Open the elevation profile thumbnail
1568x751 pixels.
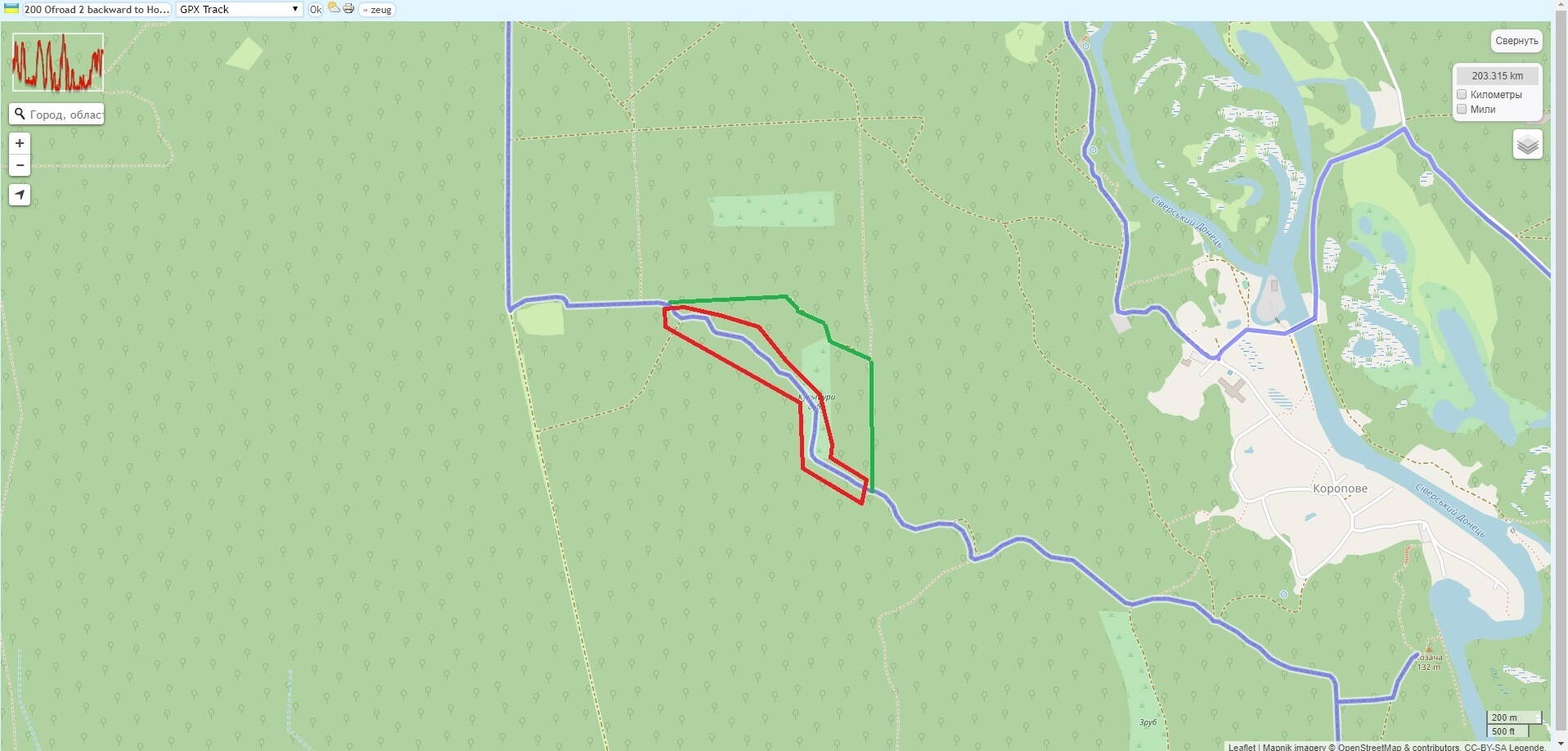(57, 62)
